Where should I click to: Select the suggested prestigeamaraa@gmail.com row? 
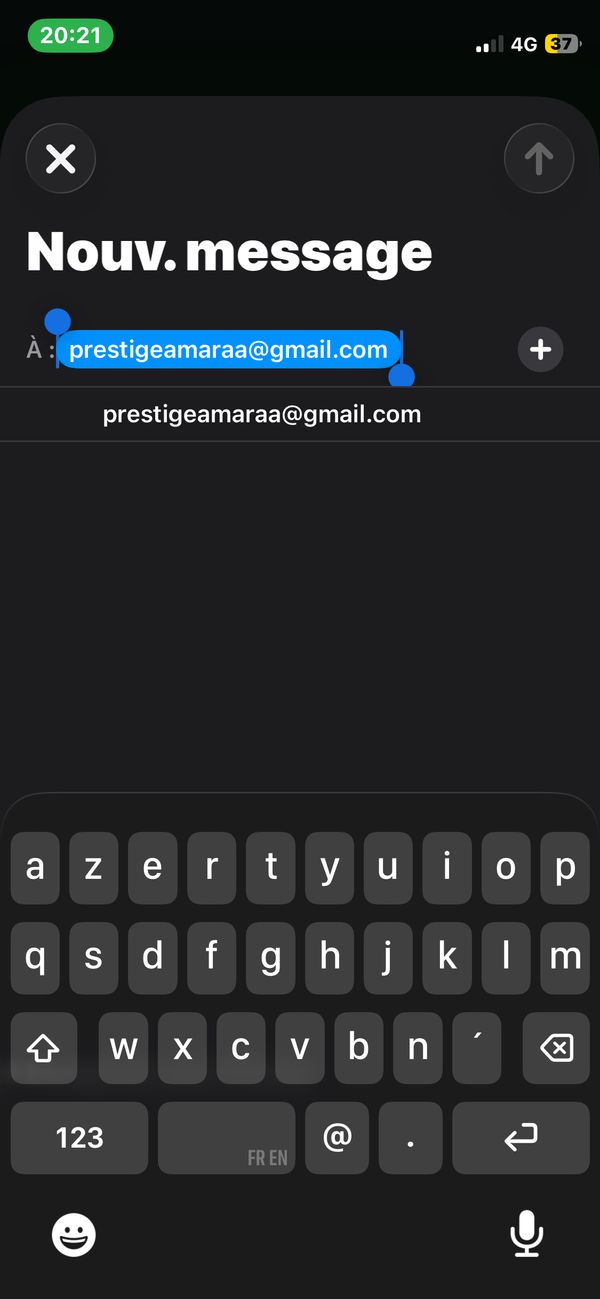tap(300, 414)
